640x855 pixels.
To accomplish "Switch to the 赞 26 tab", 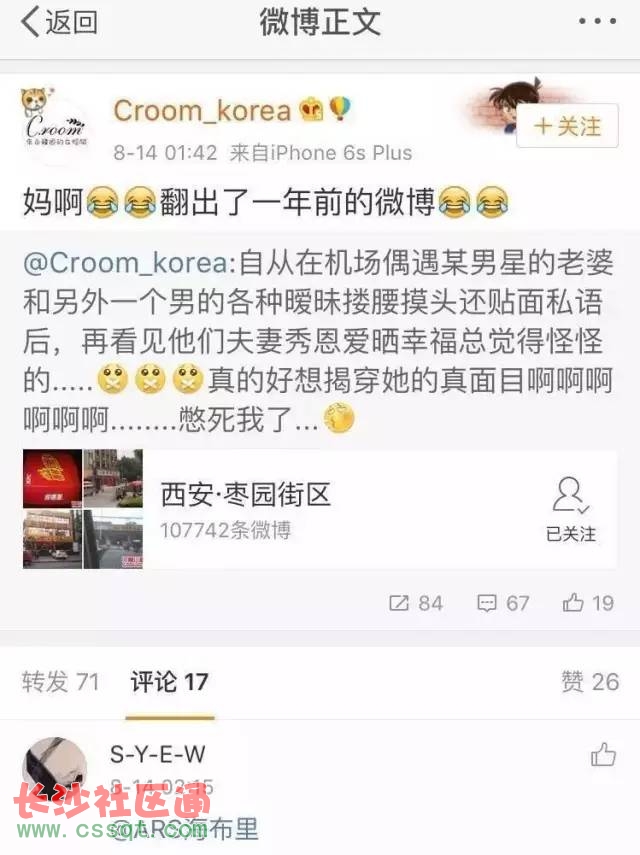I will pyautogui.click(x=590, y=682).
